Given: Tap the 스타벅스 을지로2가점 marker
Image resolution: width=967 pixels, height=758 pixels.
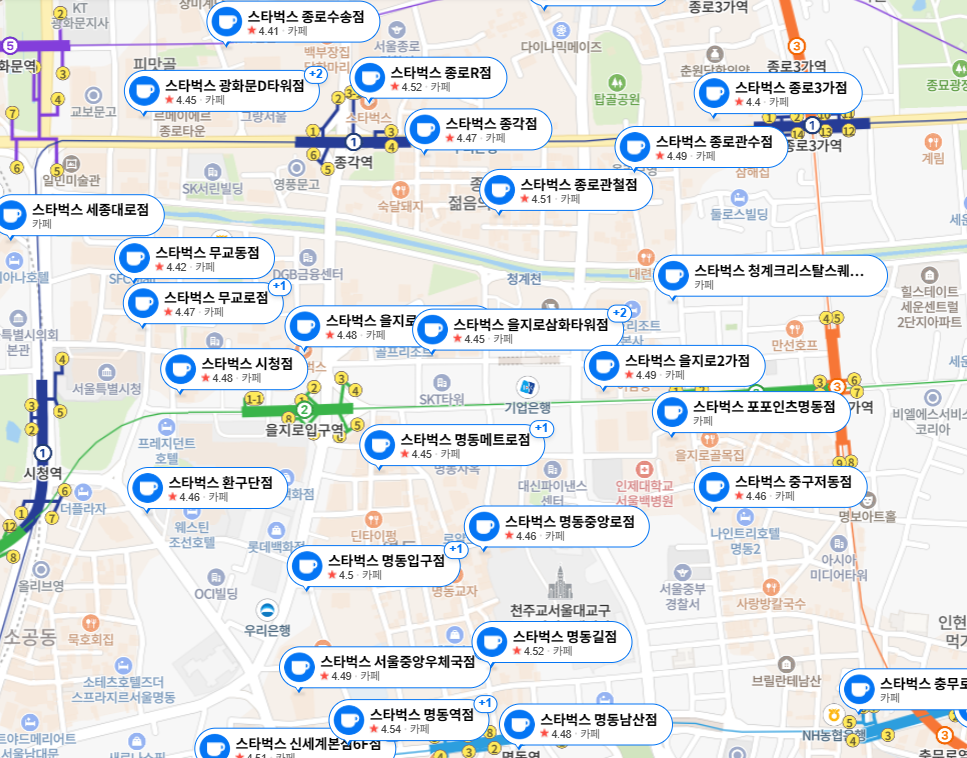Looking at the screenshot, I should point(674,366).
